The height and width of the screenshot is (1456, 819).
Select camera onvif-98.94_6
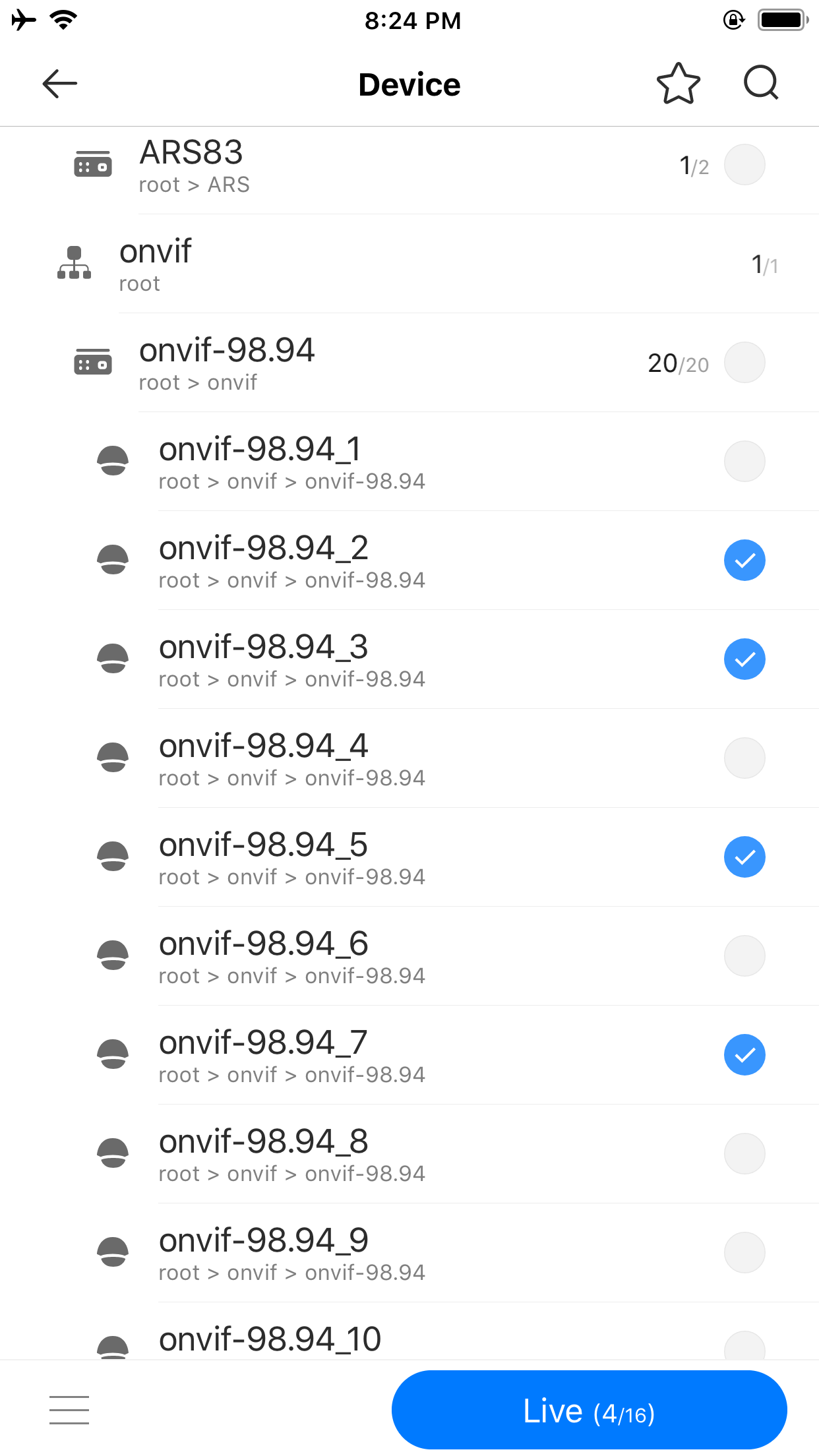click(744, 956)
